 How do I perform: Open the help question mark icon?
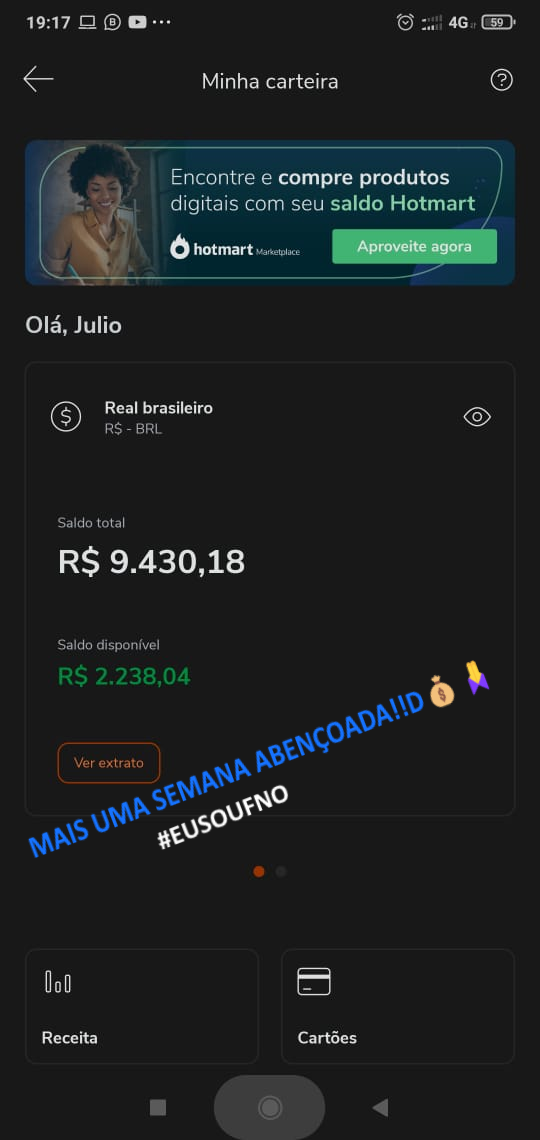tap(501, 80)
